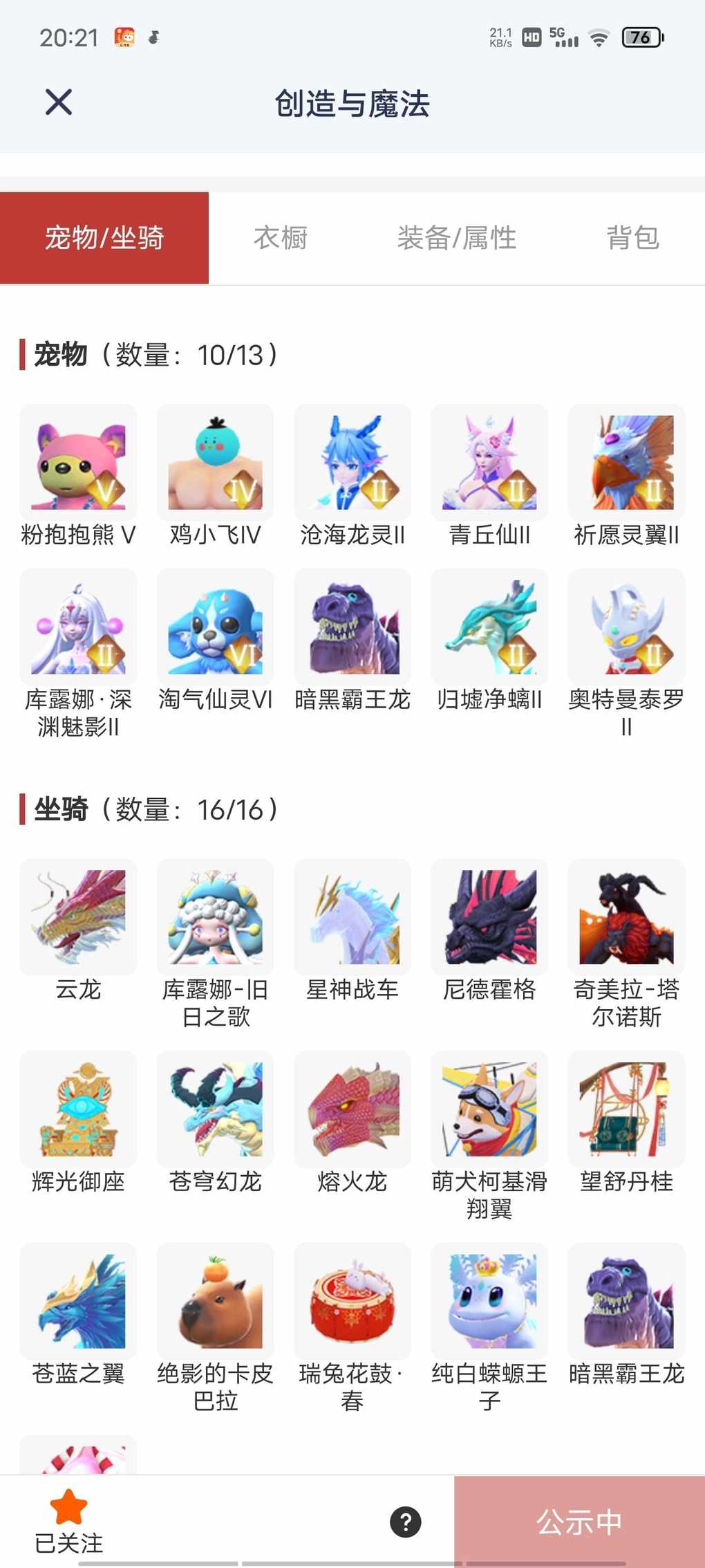
Task: Open the help question mark icon
Action: pos(406,1522)
